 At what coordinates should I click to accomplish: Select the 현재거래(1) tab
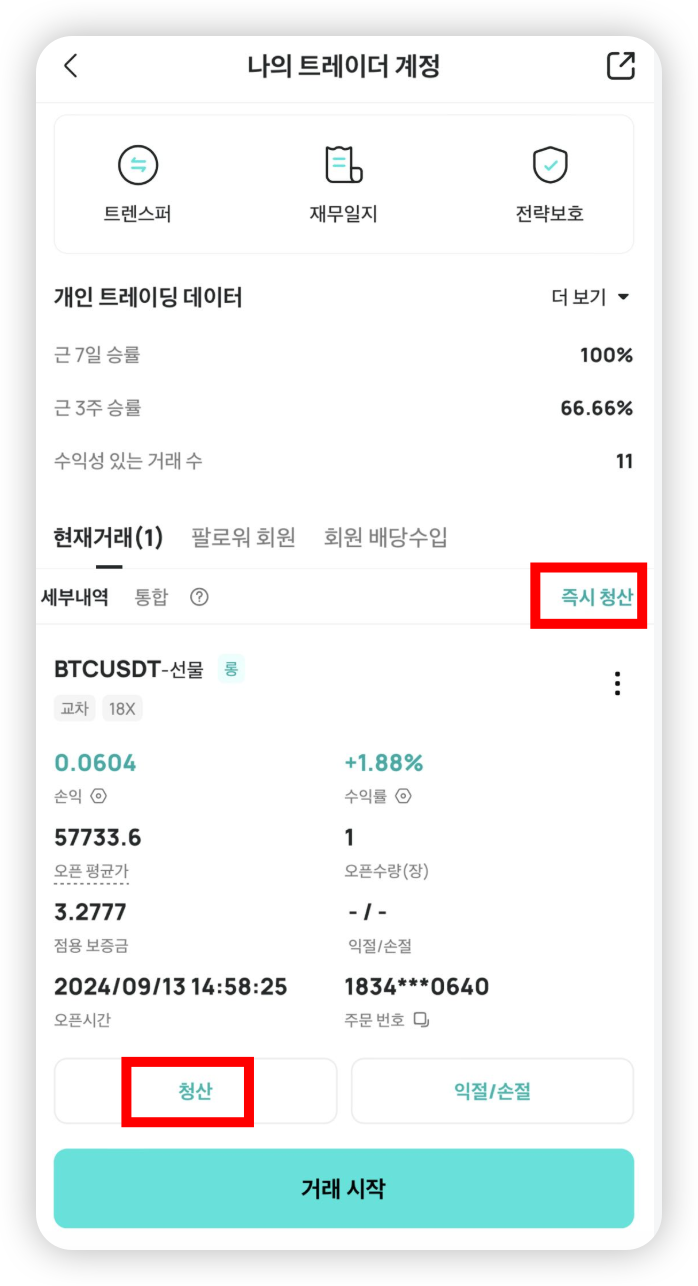pyautogui.click(x=108, y=538)
